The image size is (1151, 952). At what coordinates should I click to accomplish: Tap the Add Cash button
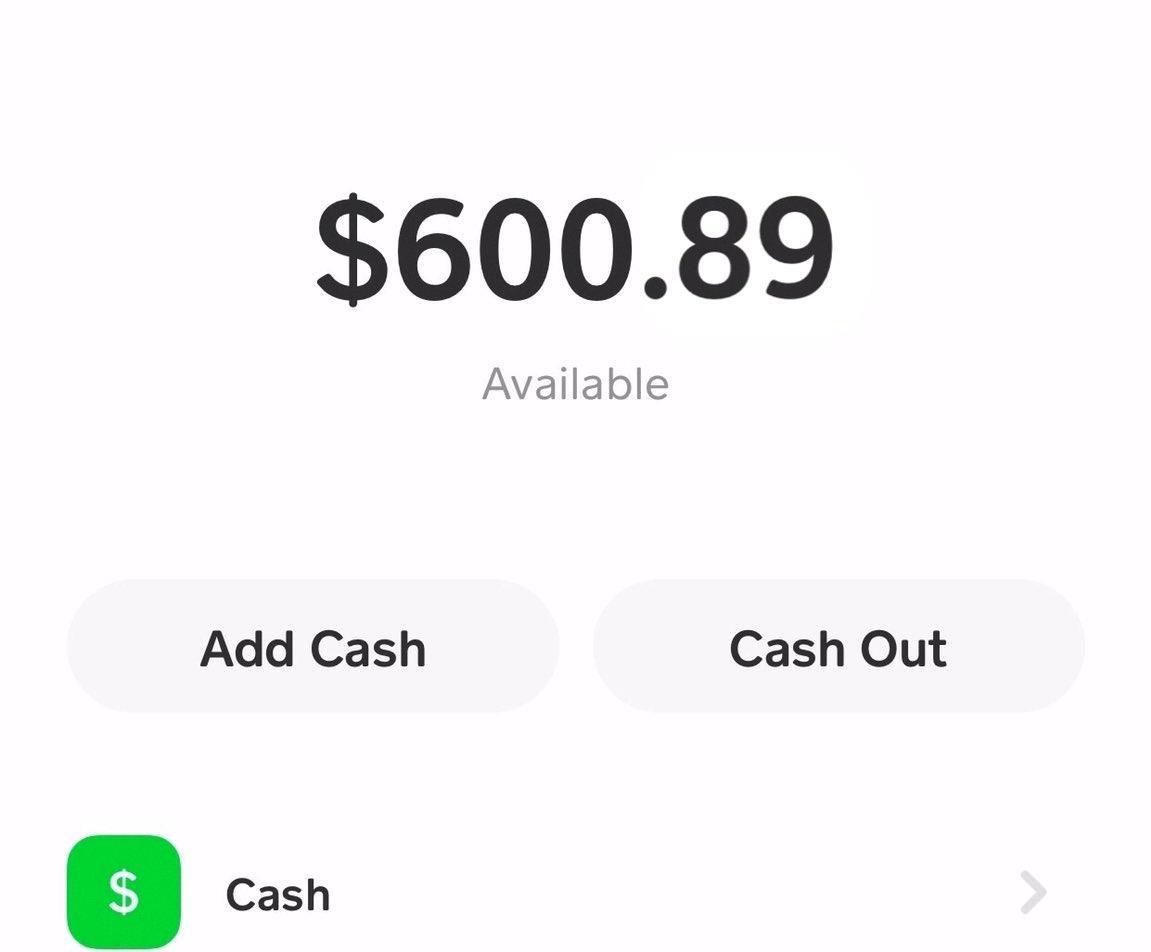tap(313, 648)
